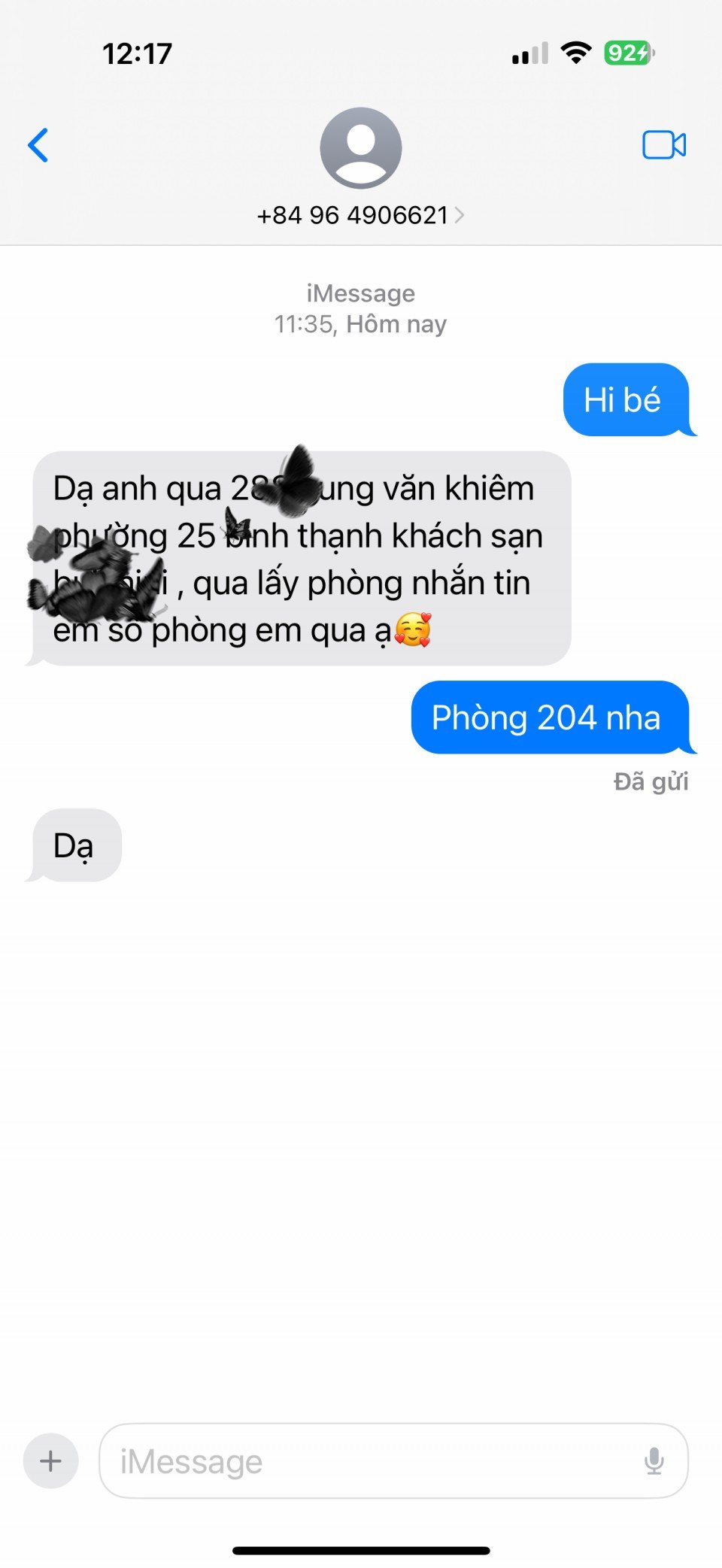Record an audio message with the microphone
722x1568 pixels.
point(654,1460)
